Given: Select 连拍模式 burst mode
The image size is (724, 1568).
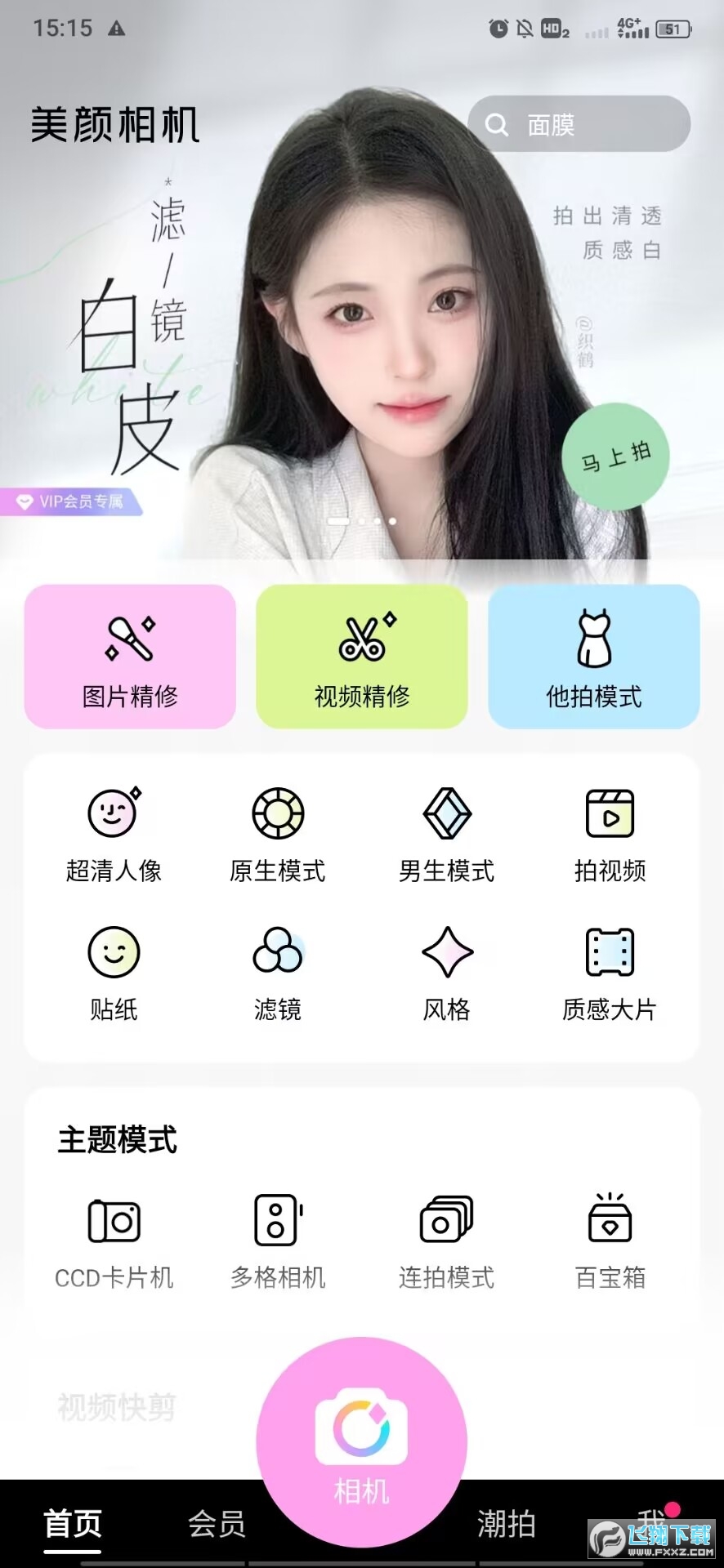Looking at the screenshot, I should click(x=446, y=1241).
